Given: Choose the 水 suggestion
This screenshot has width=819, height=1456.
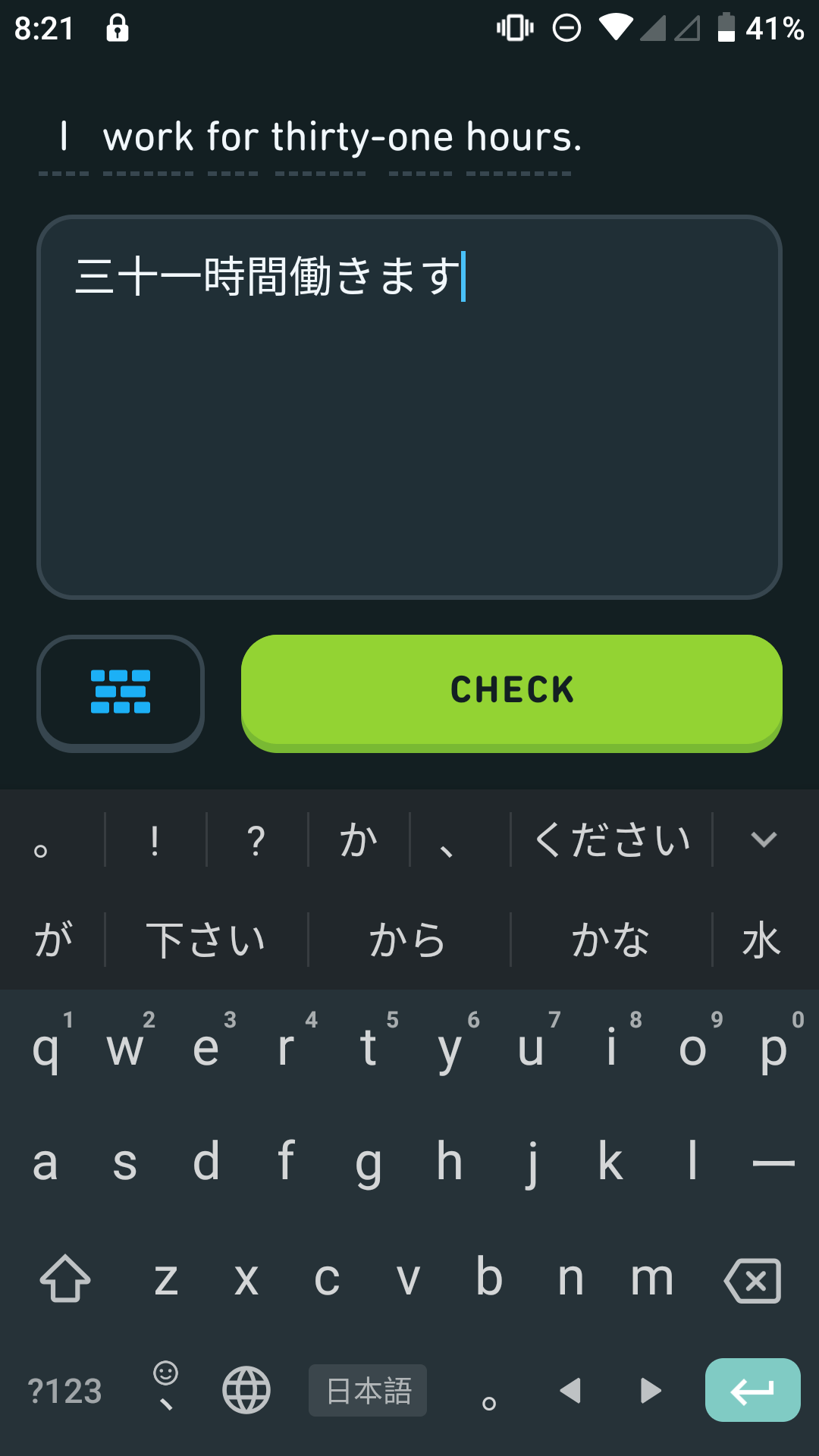Looking at the screenshot, I should pos(762,938).
